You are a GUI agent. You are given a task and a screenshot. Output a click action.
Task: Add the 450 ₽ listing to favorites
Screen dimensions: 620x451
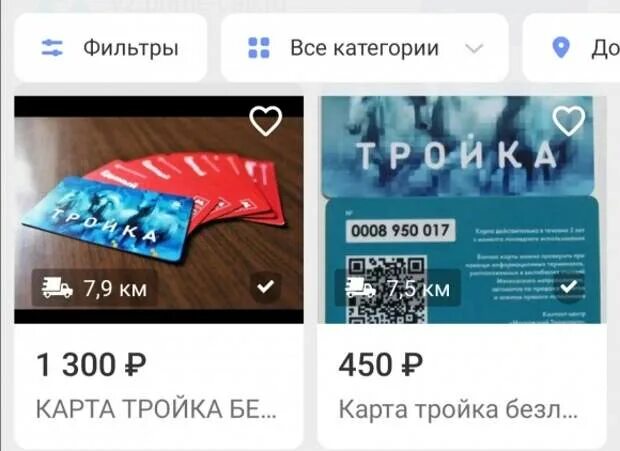[568, 122]
